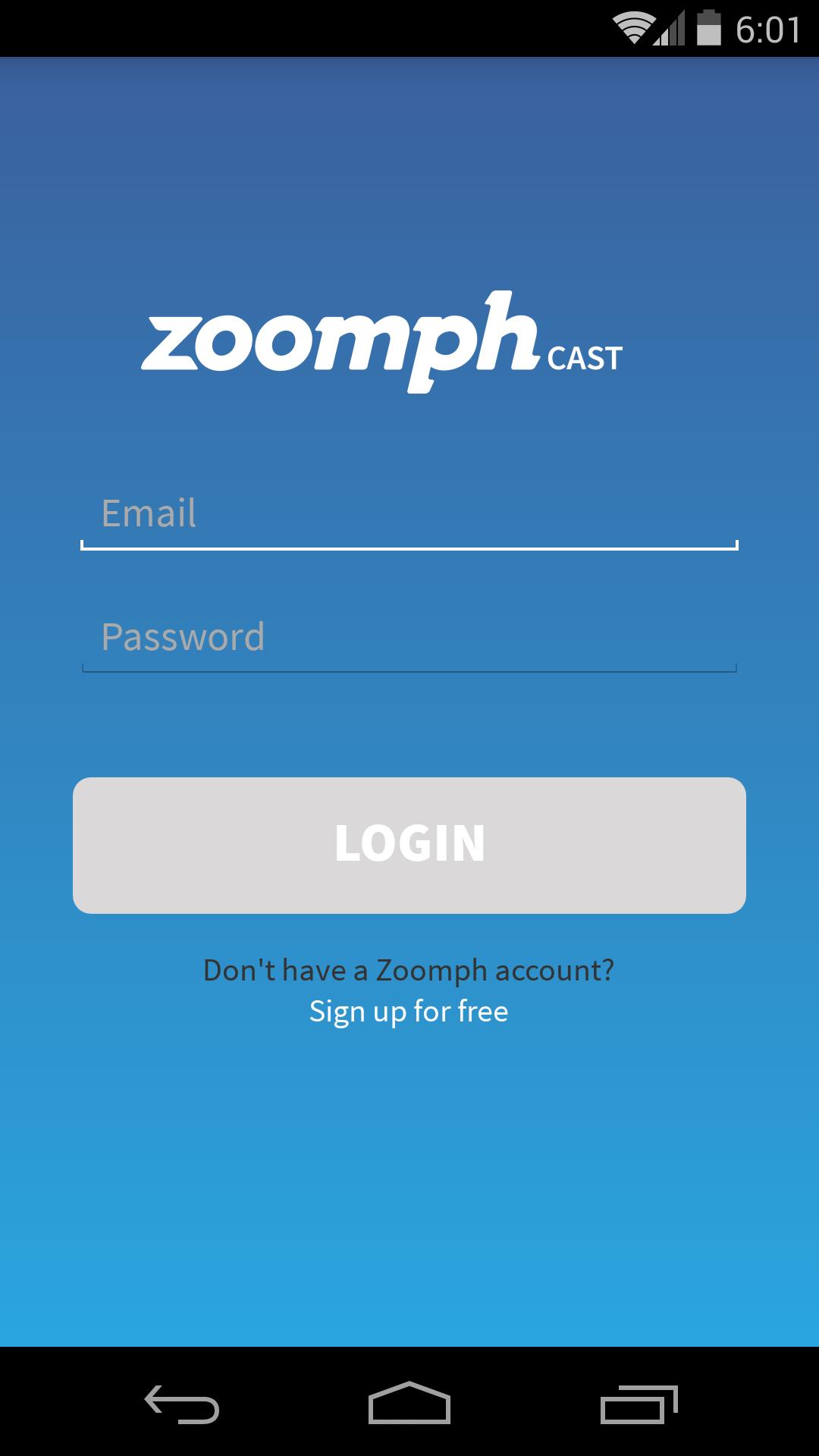Go back with the system back button
Screen dimensions: 819x1456
(x=182, y=1404)
